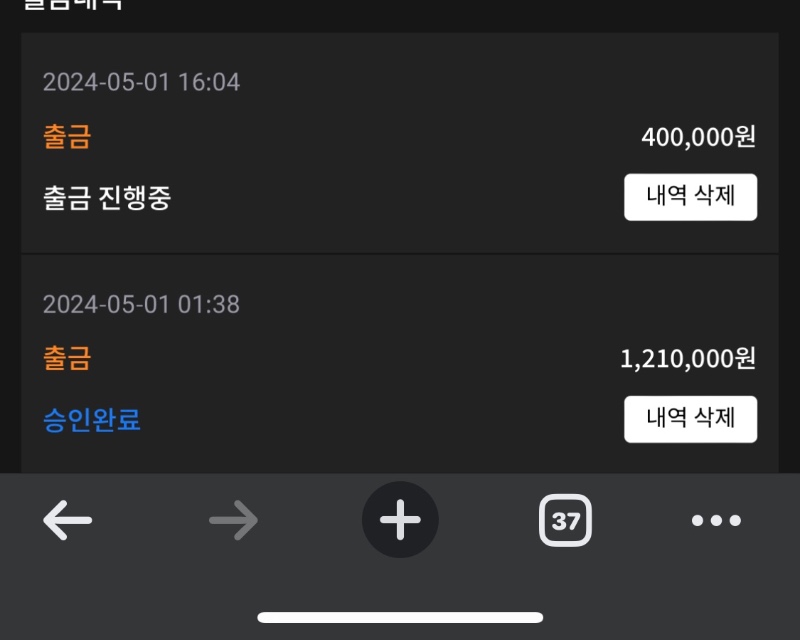Delete the 400,000원 withdrawal record
The width and height of the screenshot is (800, 640).
pos(690,197)
